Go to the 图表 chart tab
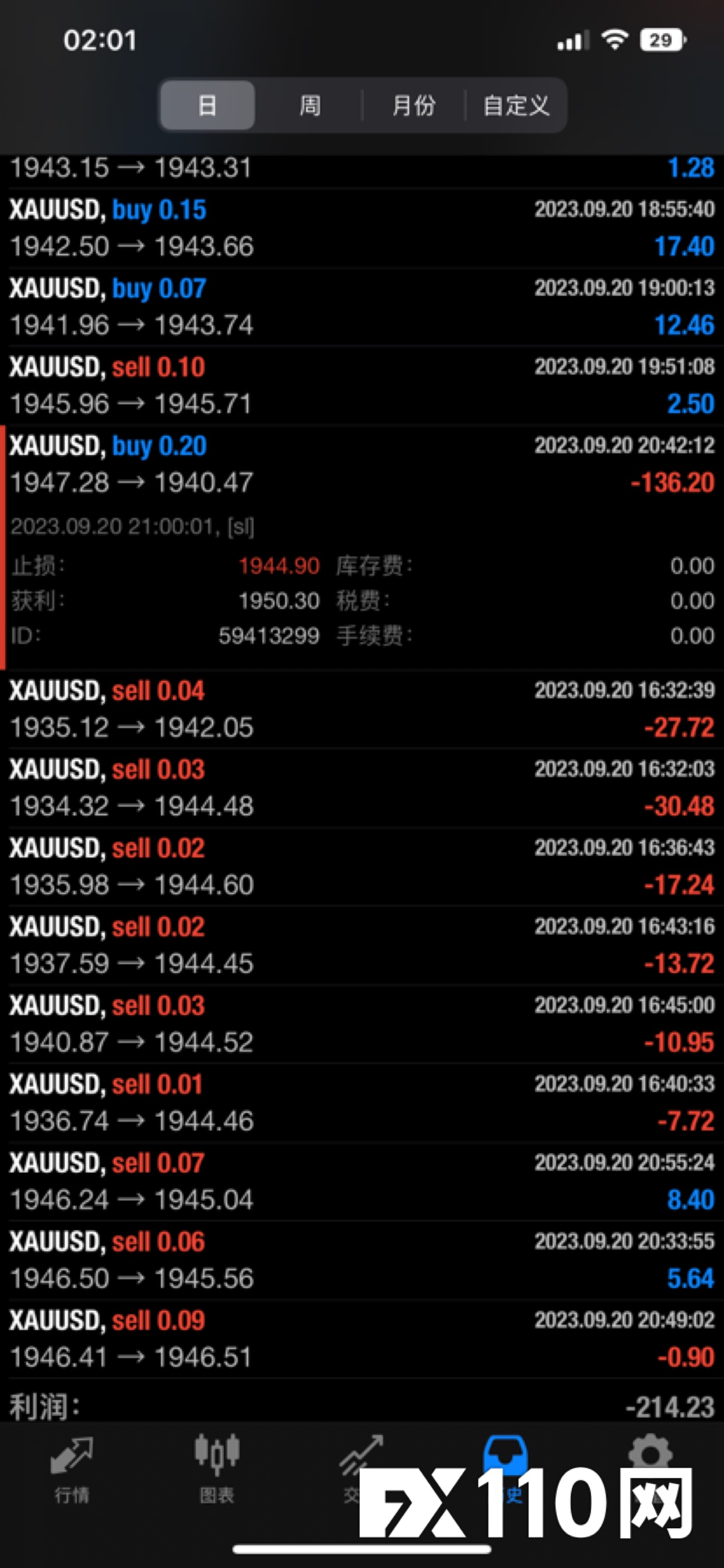Screen dimensions: 724x1568 click(217, 1470)
